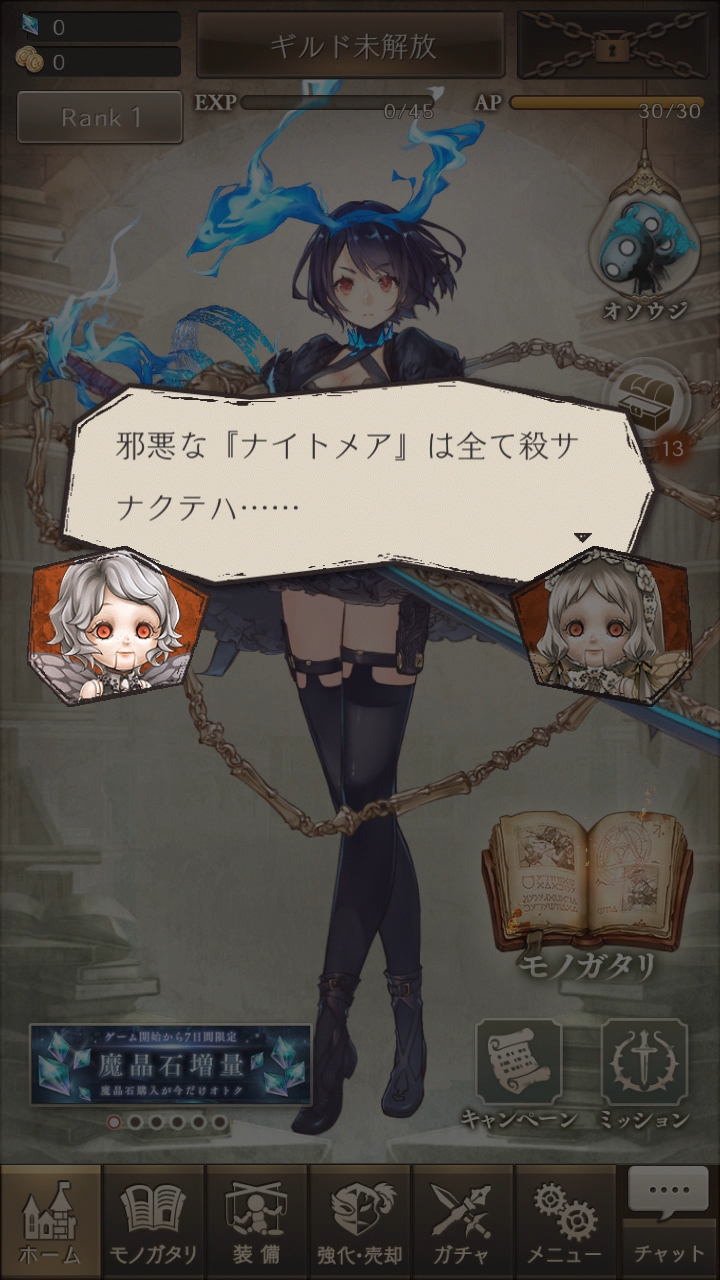Tap the doll portrait with flower headdress

600,621
